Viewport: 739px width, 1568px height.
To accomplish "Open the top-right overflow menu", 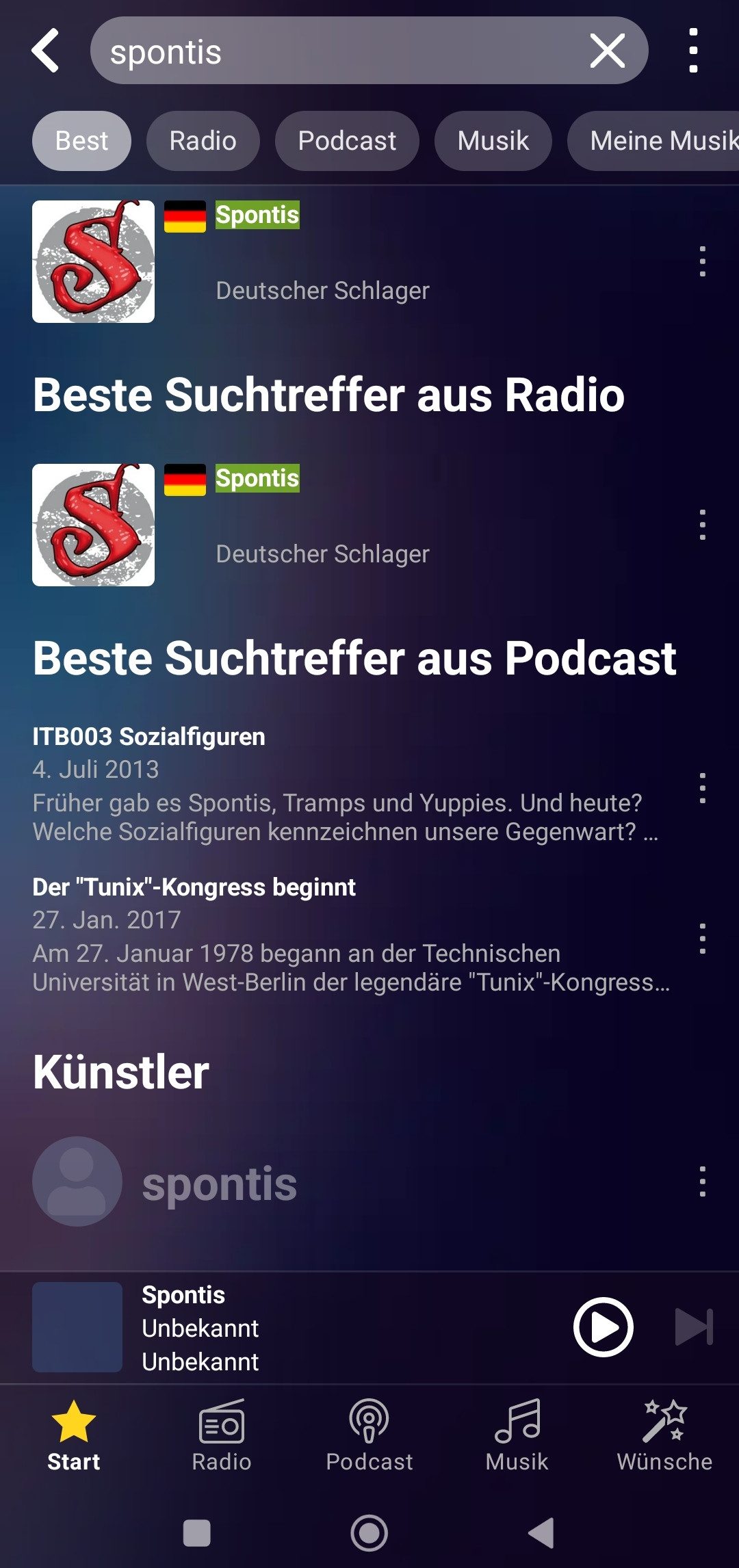I will (693, 51).
